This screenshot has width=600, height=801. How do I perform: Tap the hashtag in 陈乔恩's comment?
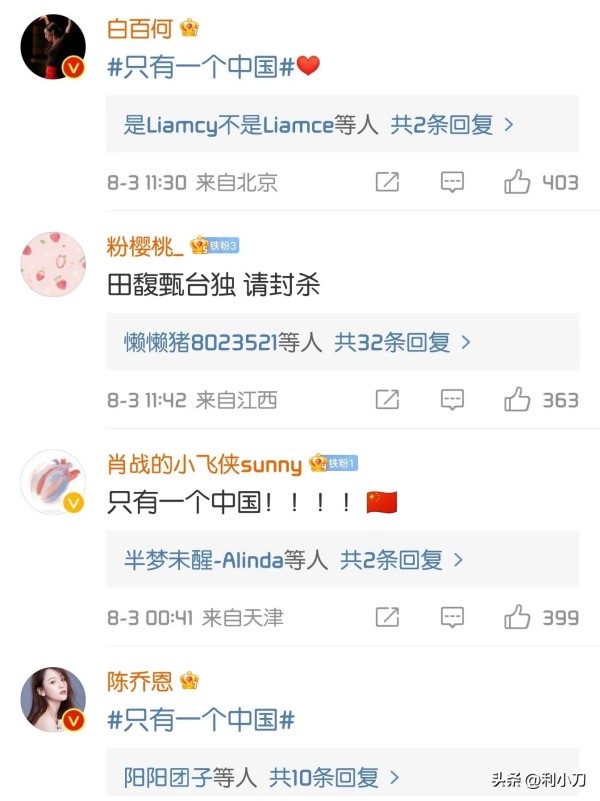[200, 719]
